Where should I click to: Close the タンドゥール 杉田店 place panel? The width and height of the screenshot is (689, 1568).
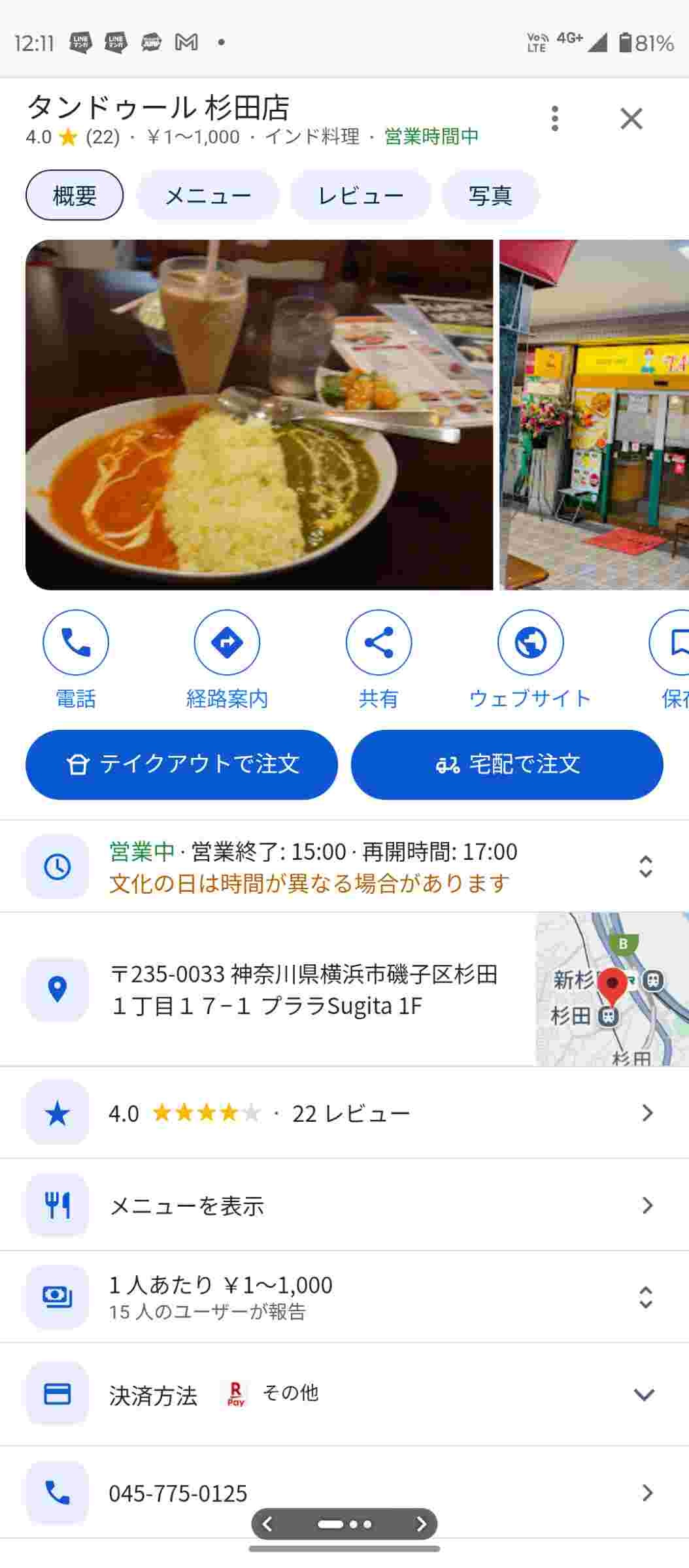(631, 119)
